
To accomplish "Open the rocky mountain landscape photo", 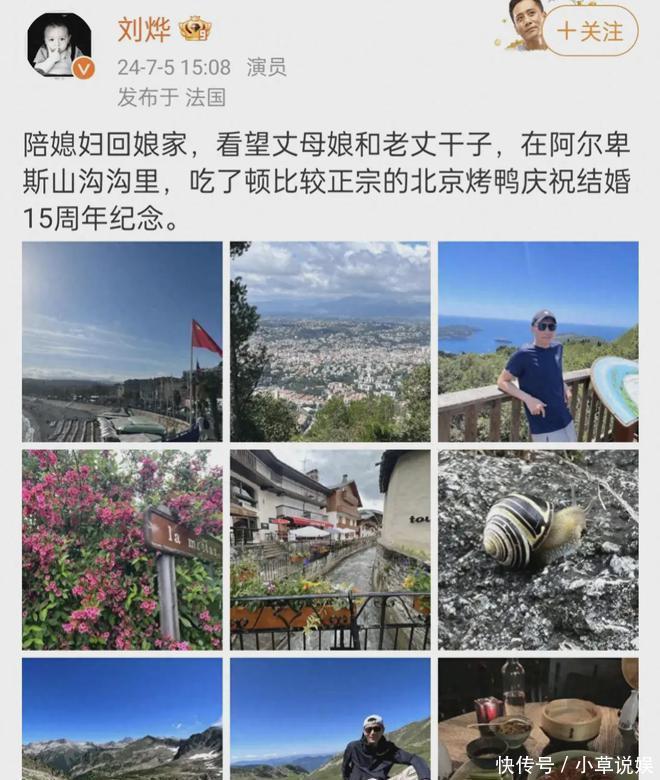I will 122,718.
